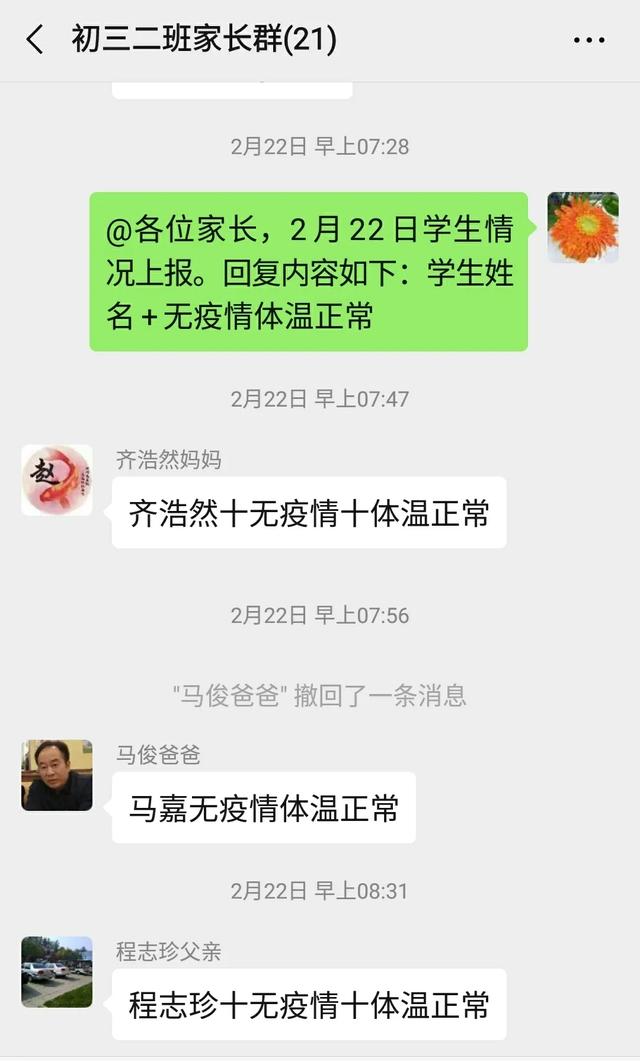Open the teacher's orange flower avatar
640x1061 pixels.
click(x=582, y=228)
